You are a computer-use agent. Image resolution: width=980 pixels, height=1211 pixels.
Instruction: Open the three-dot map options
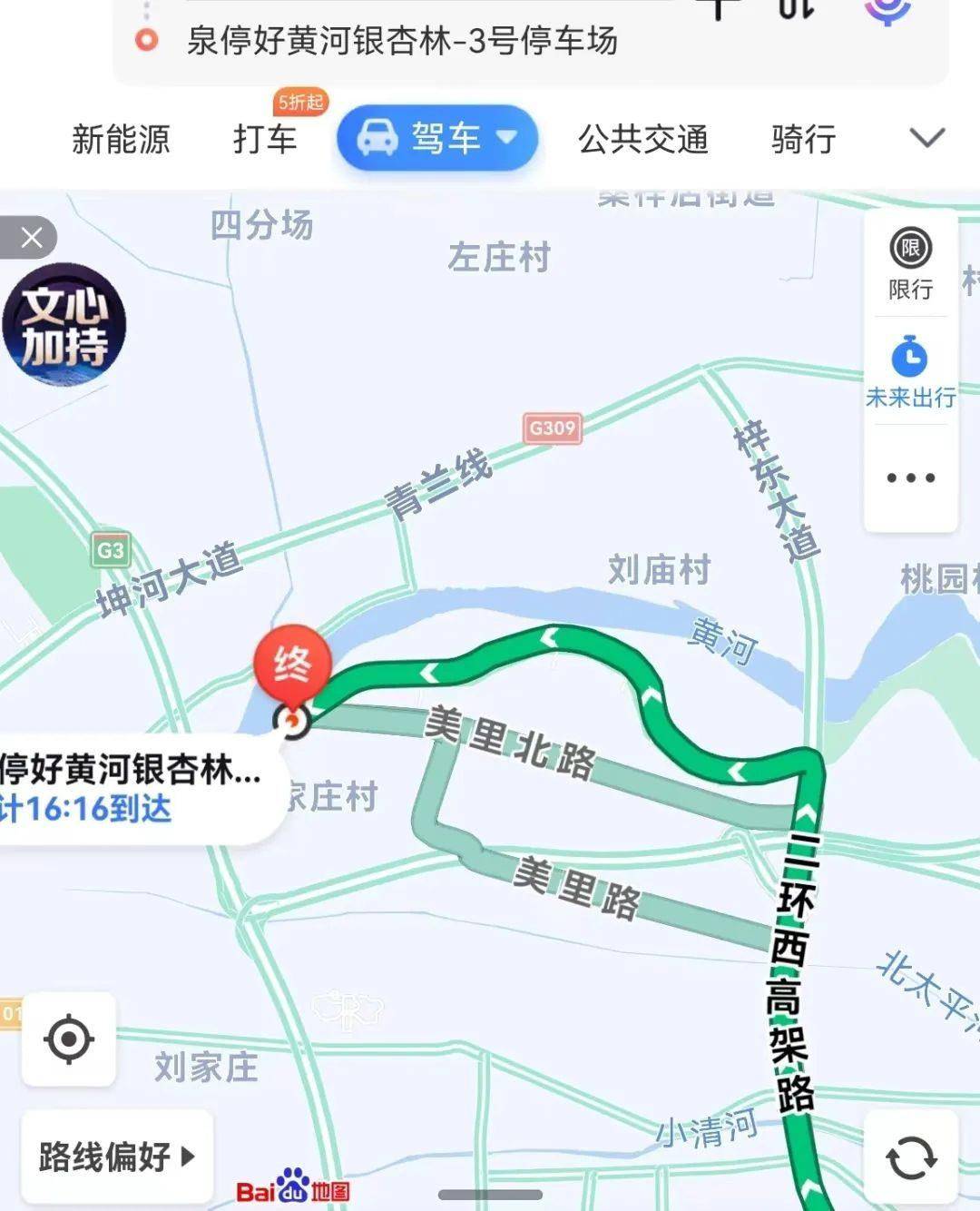(910, 478)
